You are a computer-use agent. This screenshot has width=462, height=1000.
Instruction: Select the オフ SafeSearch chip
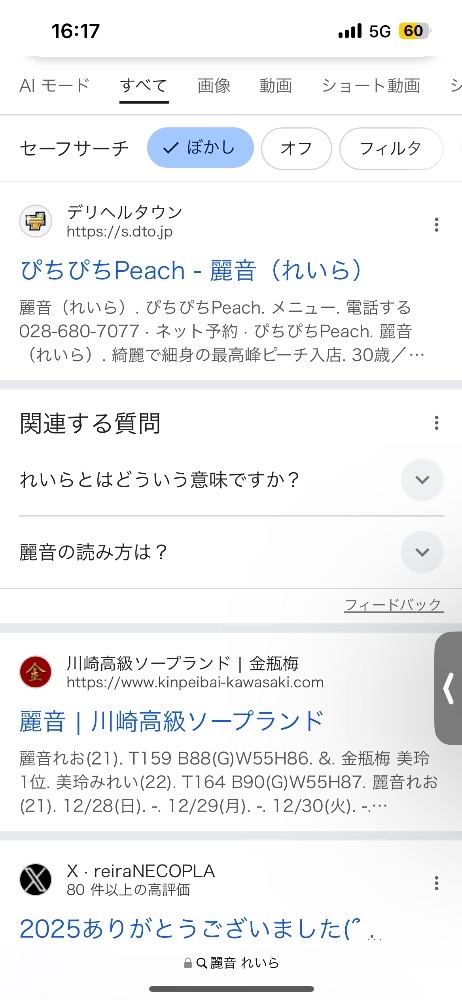(x=296, y=149)
